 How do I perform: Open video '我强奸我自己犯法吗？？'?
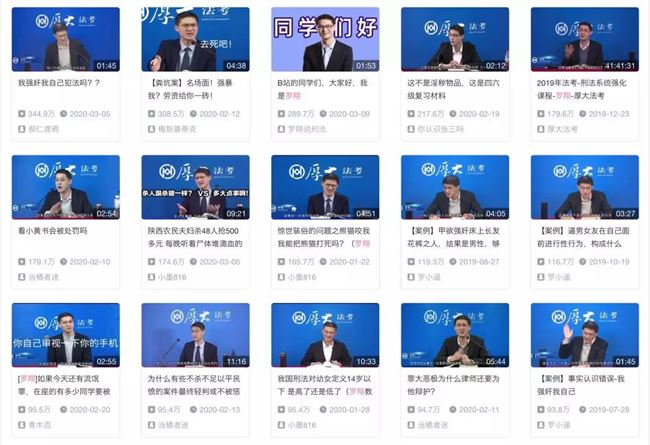pos(65,39)
